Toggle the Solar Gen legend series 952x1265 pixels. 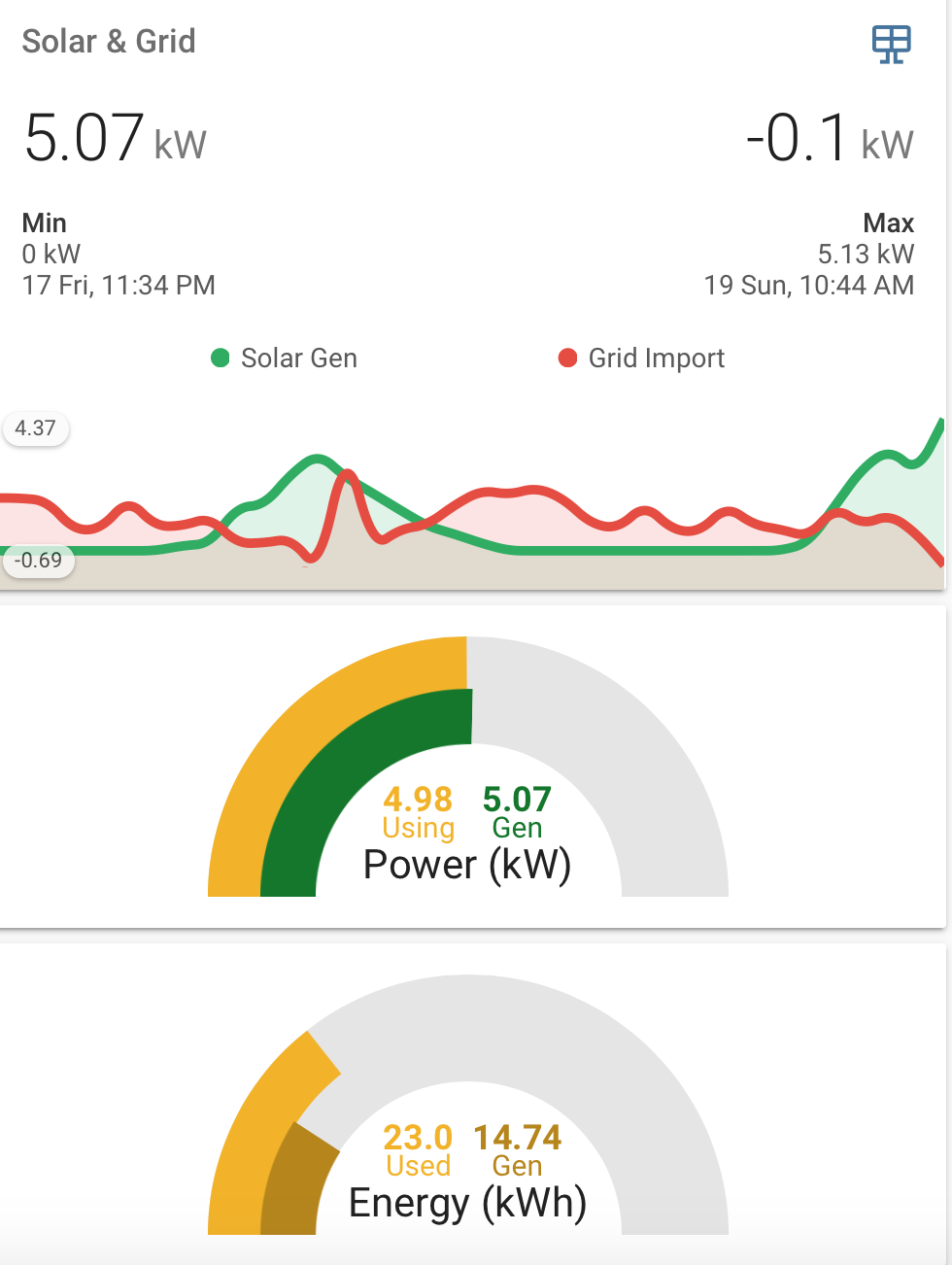(x=285, y=359)
